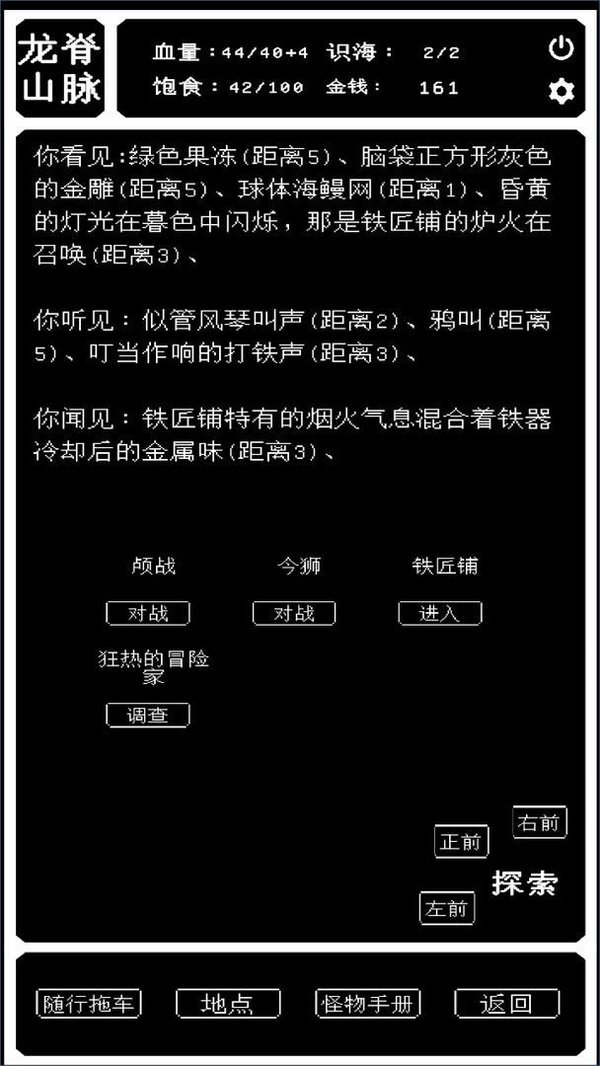
Task: Open the 地点 list
Action: click(228, 1003)
